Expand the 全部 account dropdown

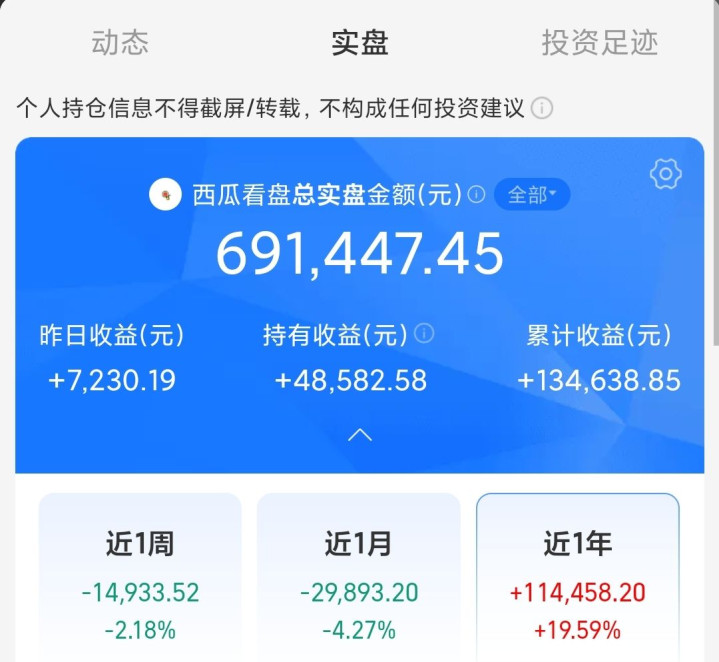point(532,194)
